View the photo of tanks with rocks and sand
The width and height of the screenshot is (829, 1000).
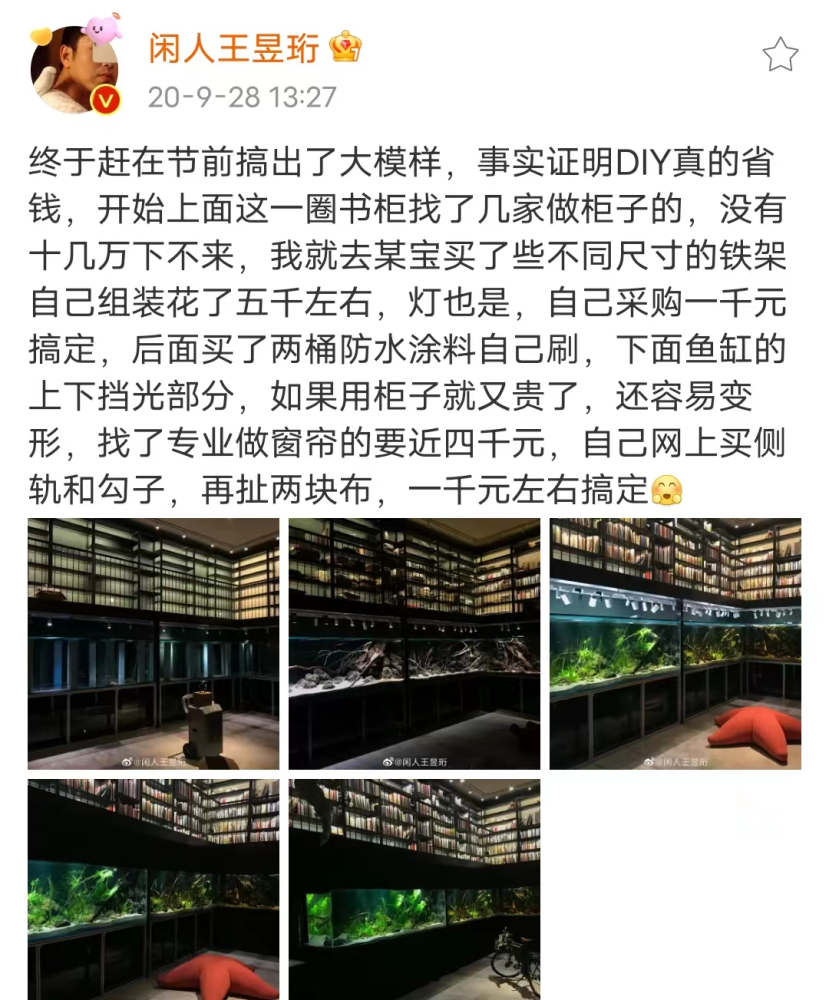414,643
